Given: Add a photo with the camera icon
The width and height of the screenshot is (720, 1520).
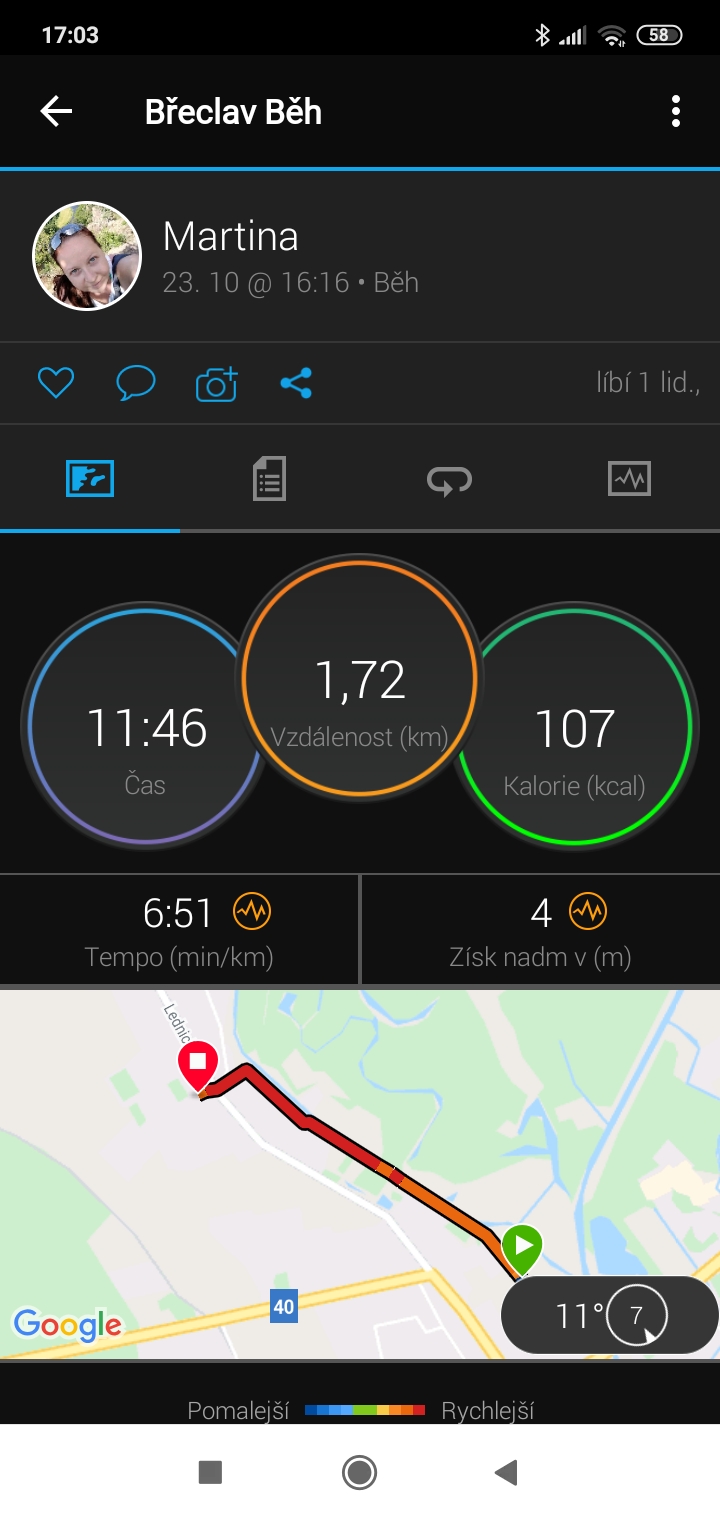Looking at the screenshot, I should pos(216,383).
